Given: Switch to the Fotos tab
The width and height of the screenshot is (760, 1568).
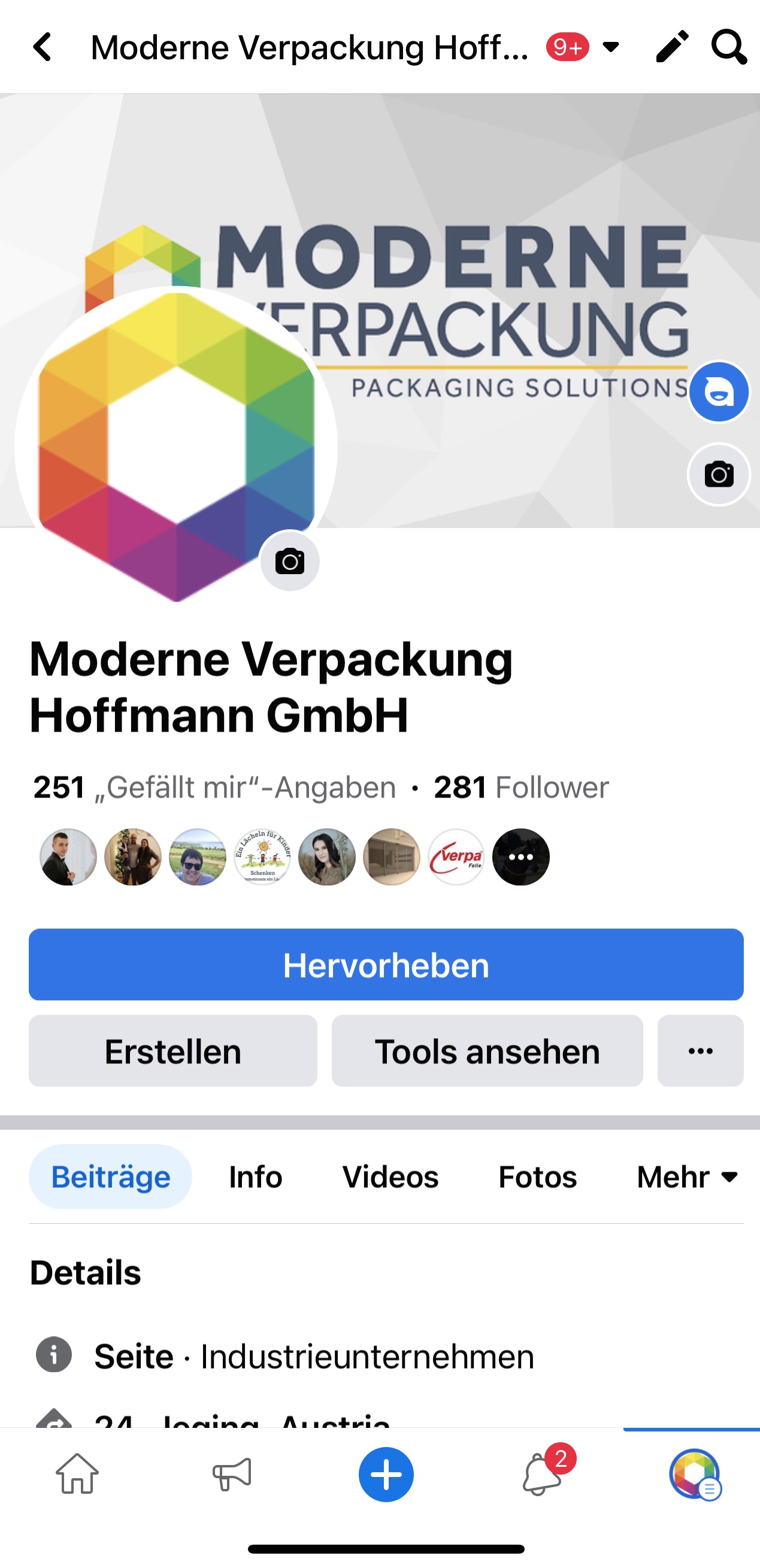Looking at the screenshot, I should 537,1176.
